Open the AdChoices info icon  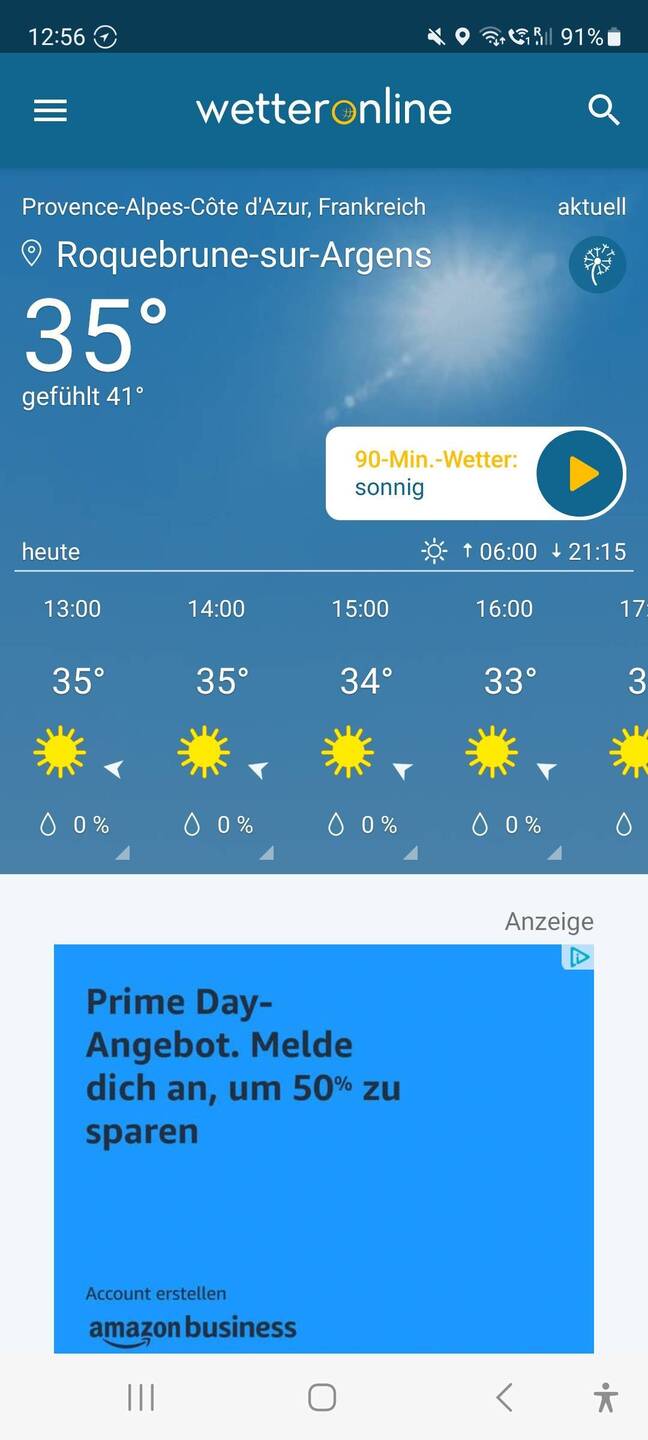tap(579, 957)
